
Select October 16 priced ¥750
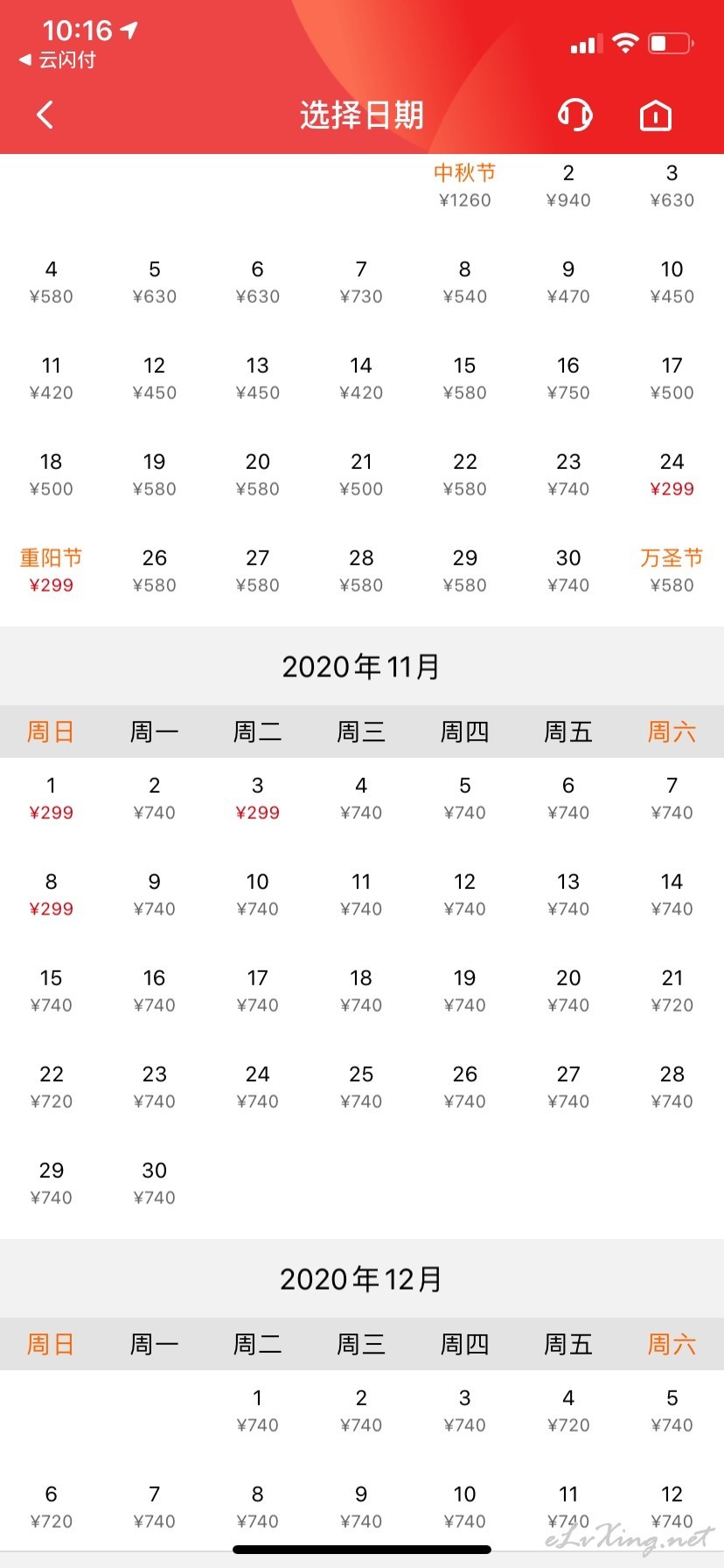pos(568,378)
